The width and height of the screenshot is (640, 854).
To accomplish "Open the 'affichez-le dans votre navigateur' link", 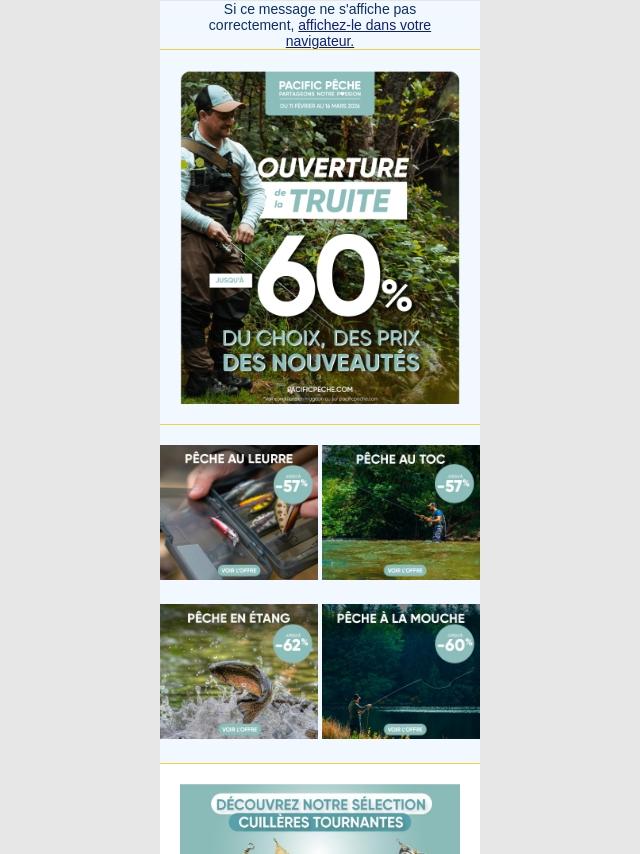I will pos(364,25).
